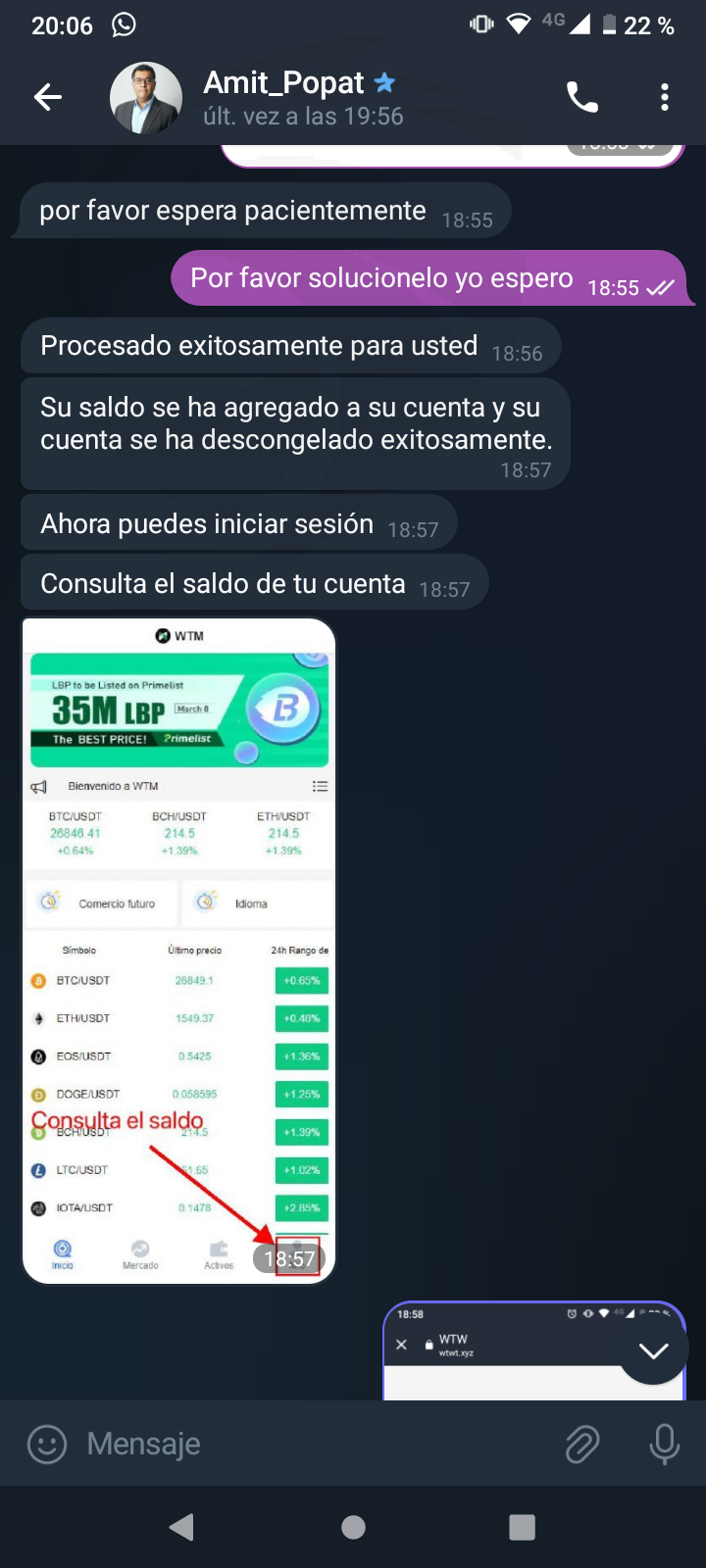Open recent apps
The width and height of the screenshot is (706, 1568).
523,1527
